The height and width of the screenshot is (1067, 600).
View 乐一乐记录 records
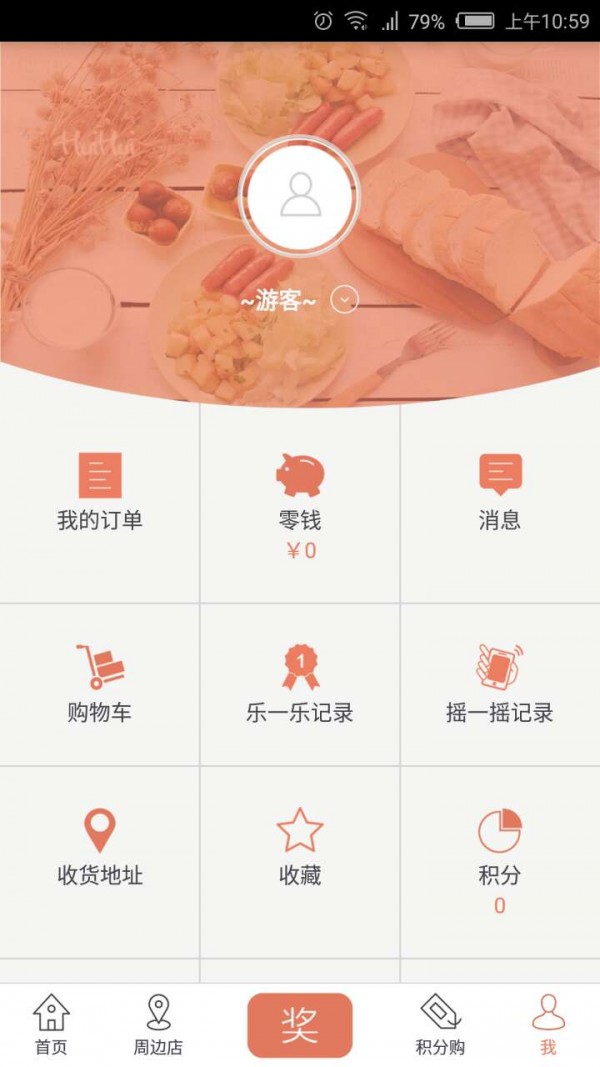pyautogui.click(x=300, y=685)
